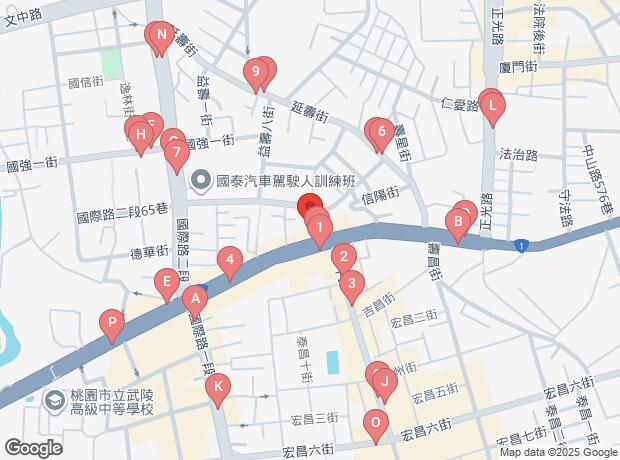
Task: Open marker L near 法治路
Action: coord(491,104)
